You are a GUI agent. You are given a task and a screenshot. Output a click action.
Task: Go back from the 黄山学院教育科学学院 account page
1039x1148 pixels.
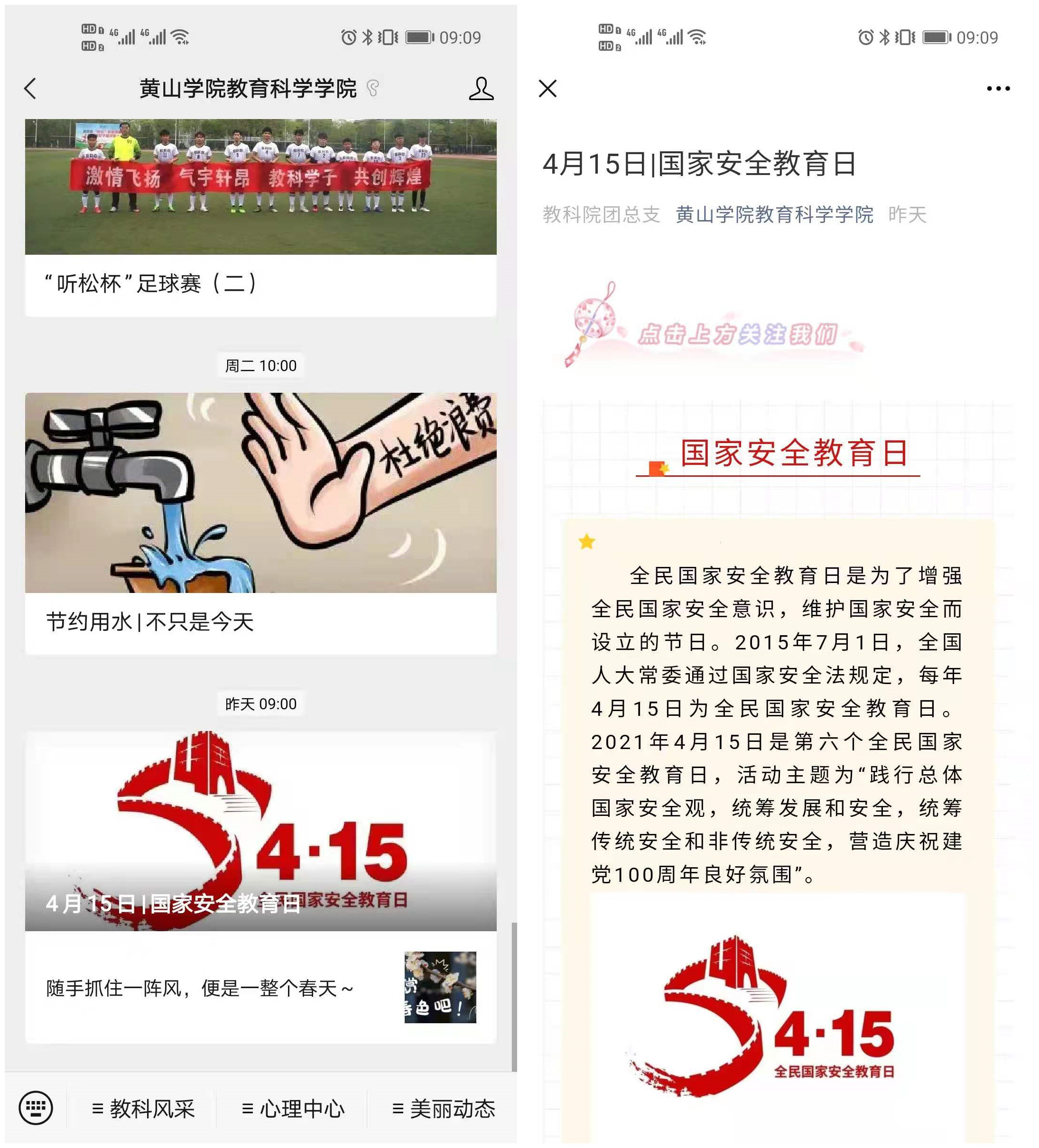(x=31, y=89)
